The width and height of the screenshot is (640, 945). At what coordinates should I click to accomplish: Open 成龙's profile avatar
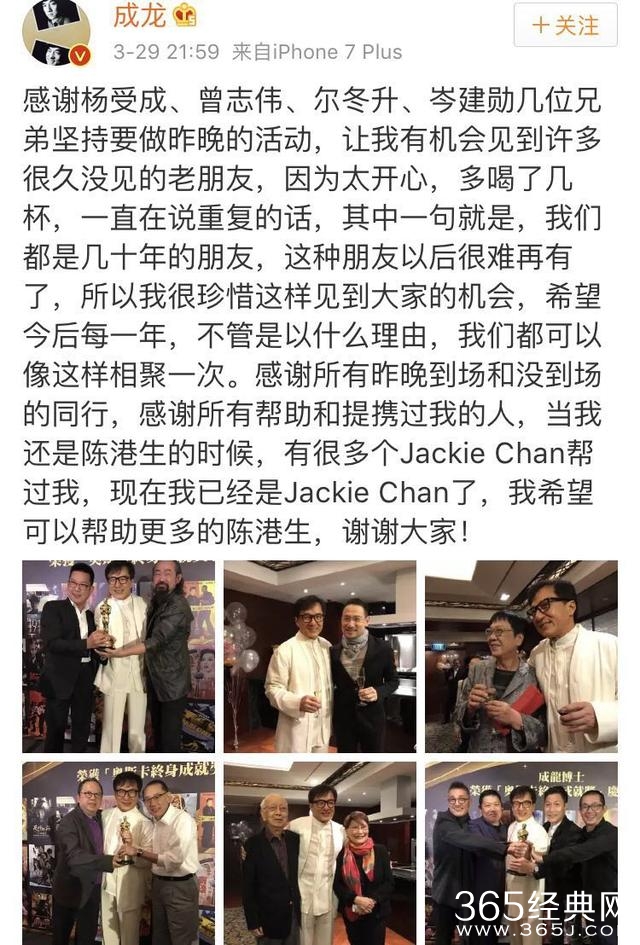(x=57, y=33)
